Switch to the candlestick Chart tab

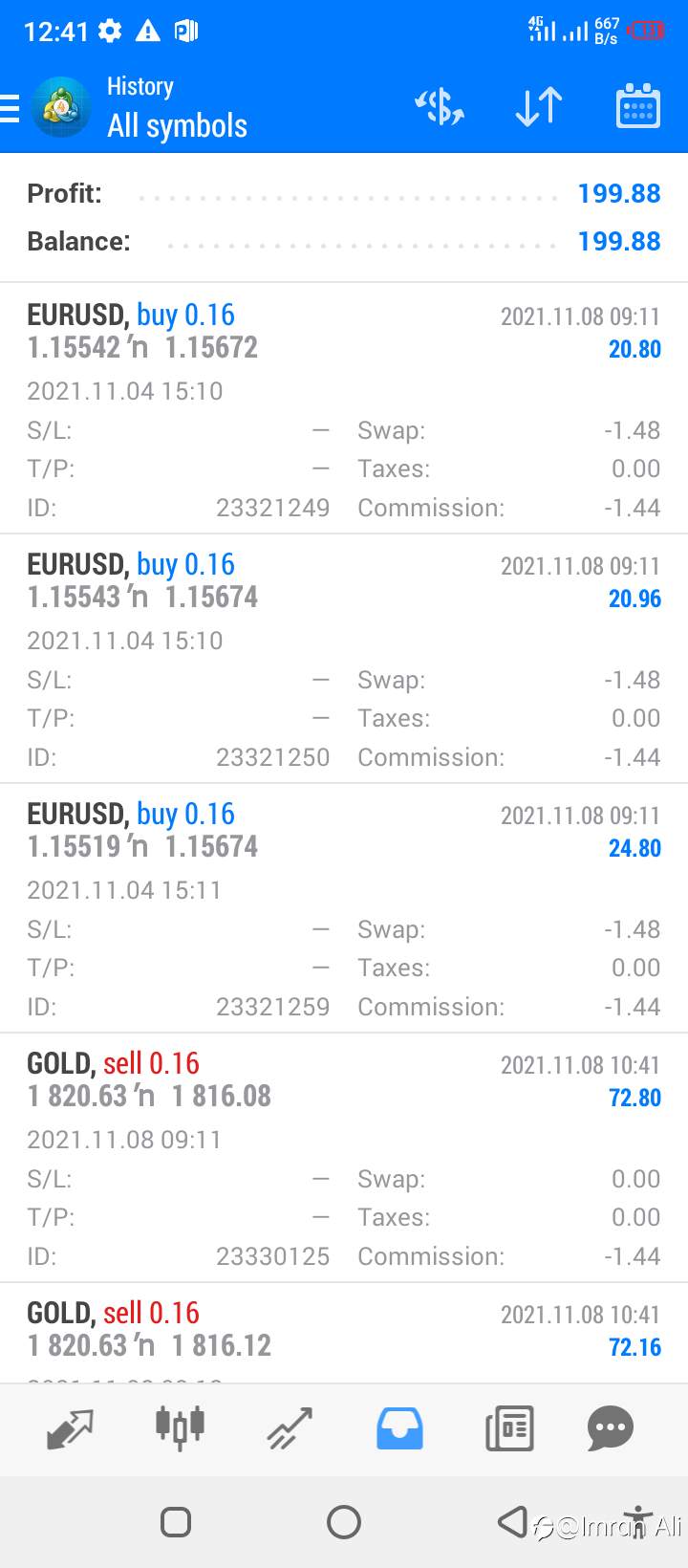pyautogui.click(x=180, y=1429)
